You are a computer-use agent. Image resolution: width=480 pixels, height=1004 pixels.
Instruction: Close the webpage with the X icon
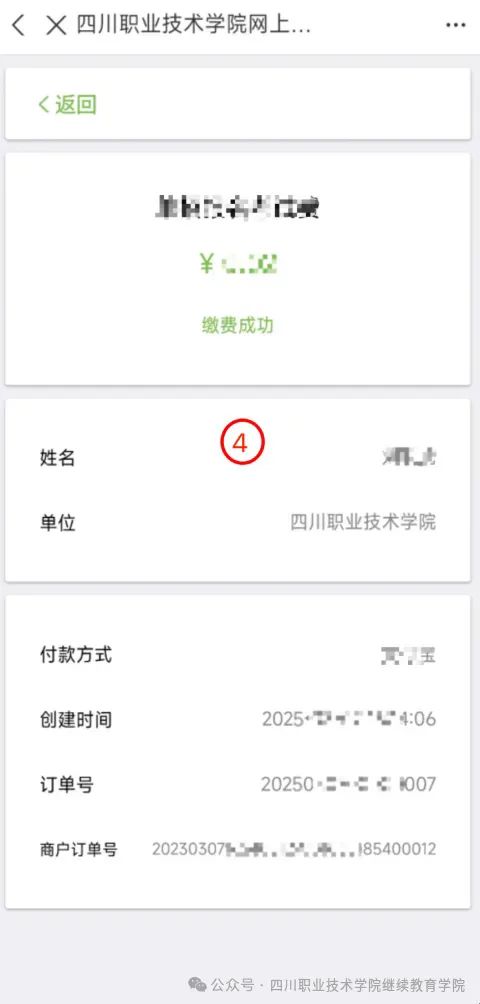(x=56, y=25)
